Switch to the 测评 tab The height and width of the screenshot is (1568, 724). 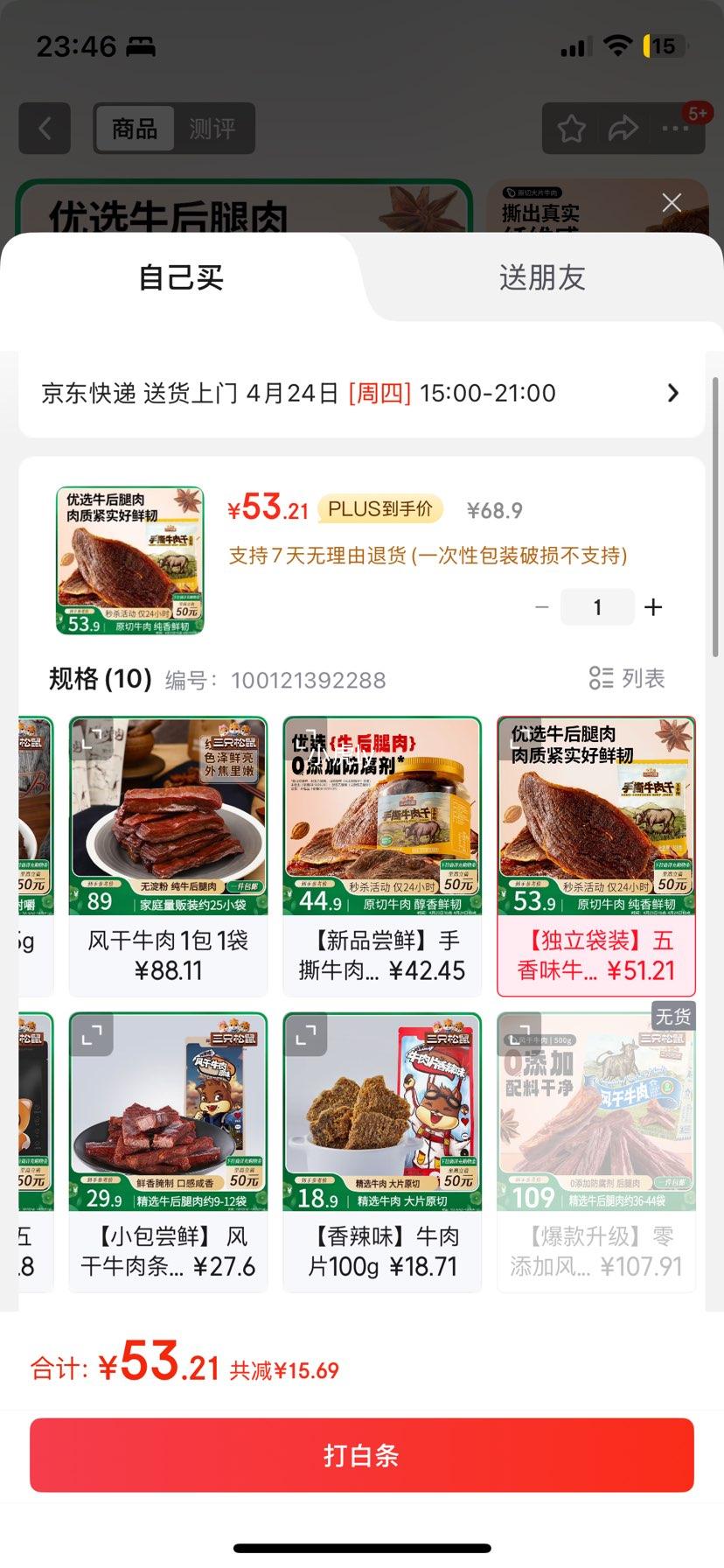tap(214, 129)
